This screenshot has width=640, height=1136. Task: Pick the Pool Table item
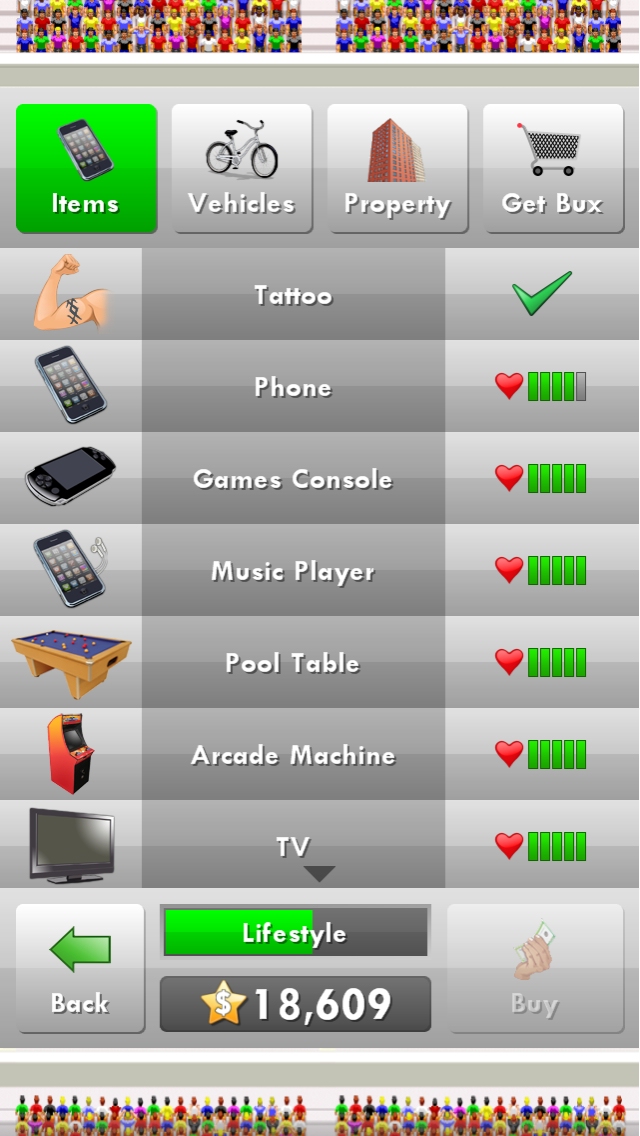coord(293,663)
